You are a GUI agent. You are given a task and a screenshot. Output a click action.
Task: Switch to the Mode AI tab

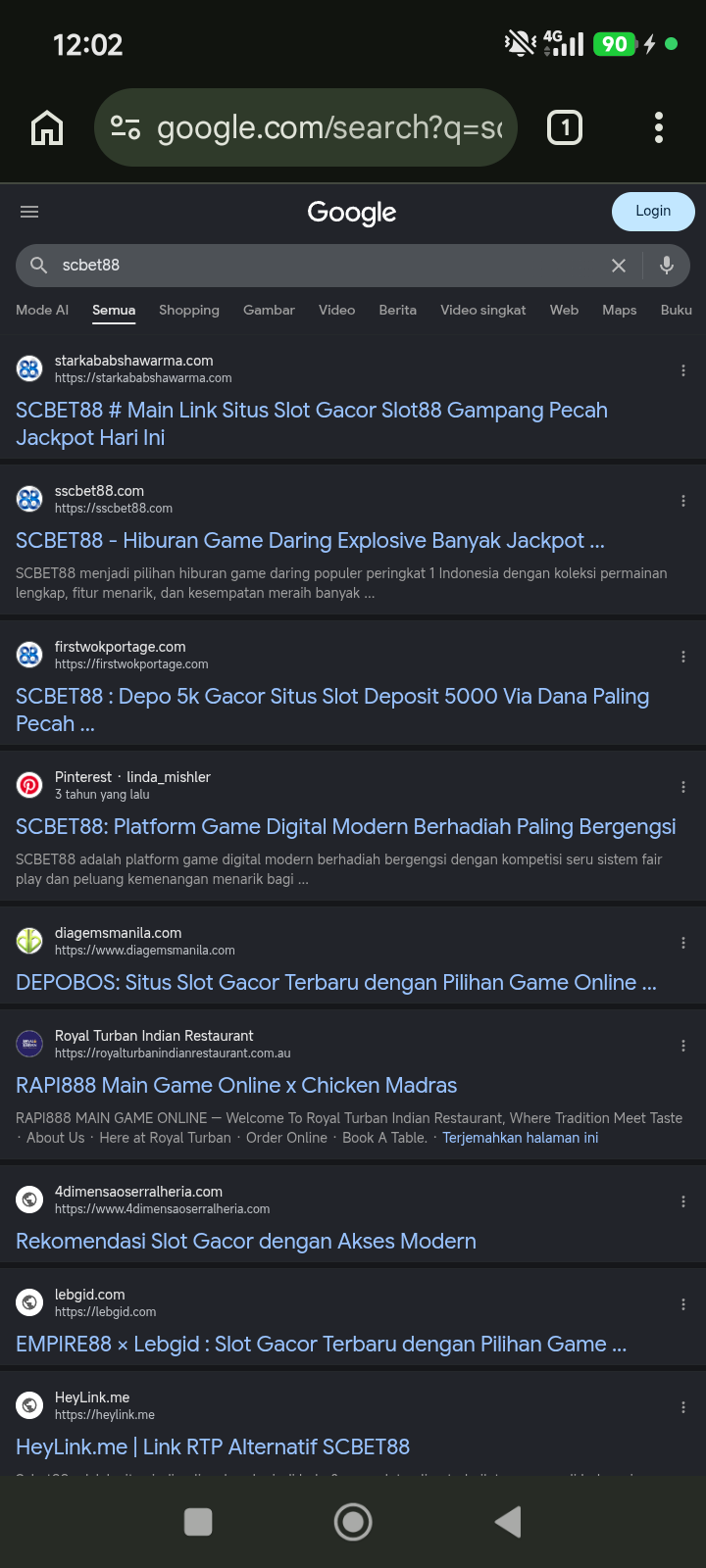[x=42, y=310]
